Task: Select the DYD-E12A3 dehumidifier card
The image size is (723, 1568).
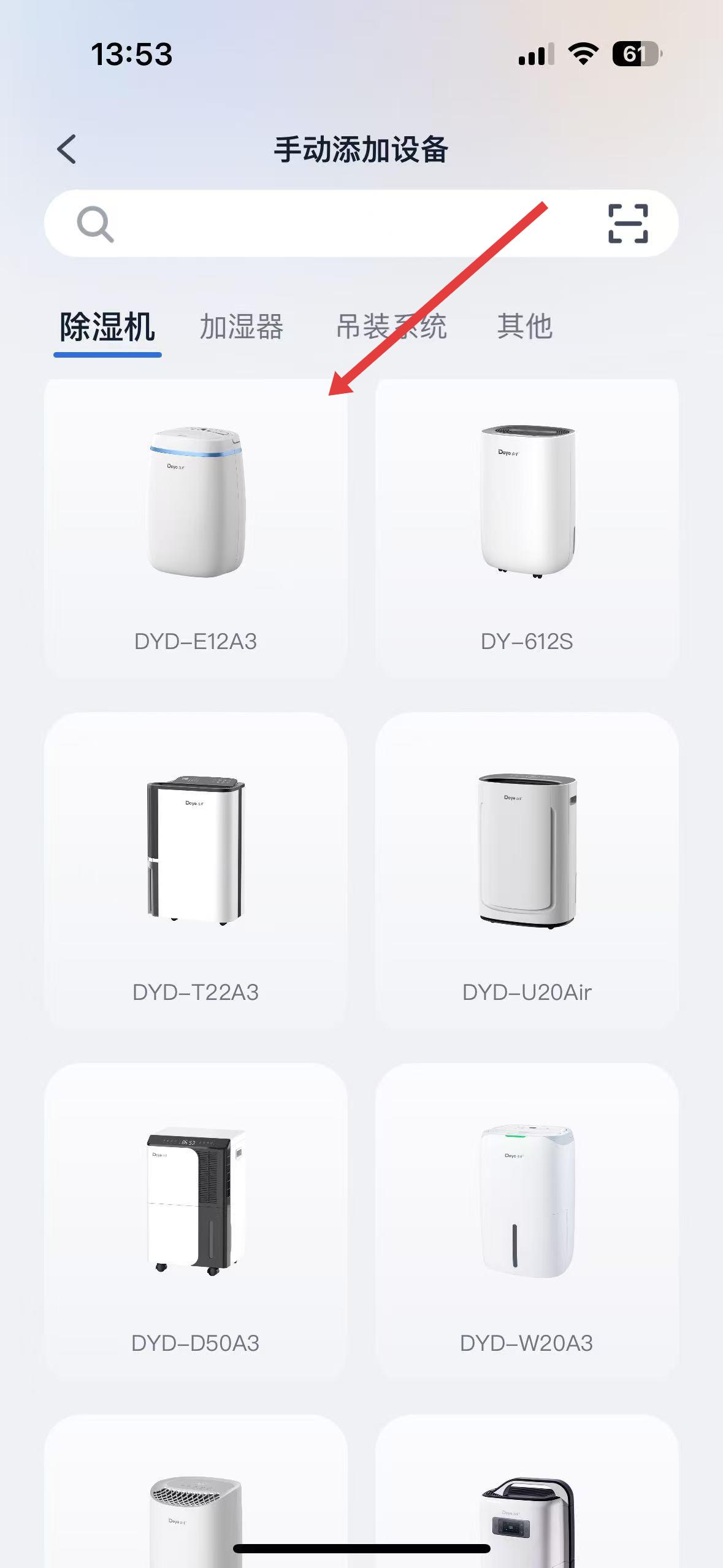Action: (x=196, y=529)
